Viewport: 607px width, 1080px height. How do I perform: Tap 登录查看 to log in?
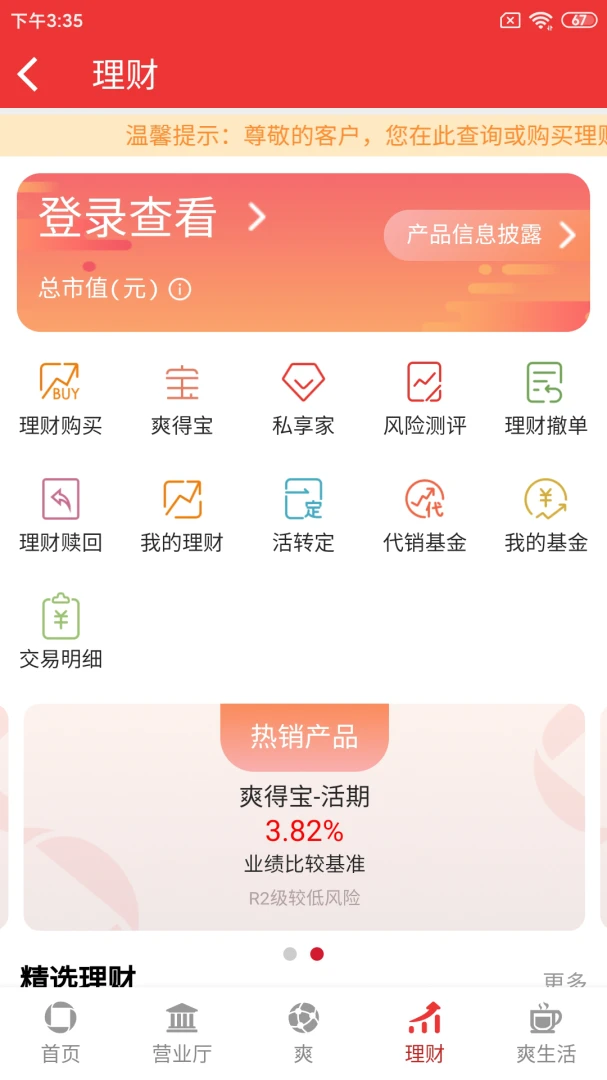coord(150,218)
